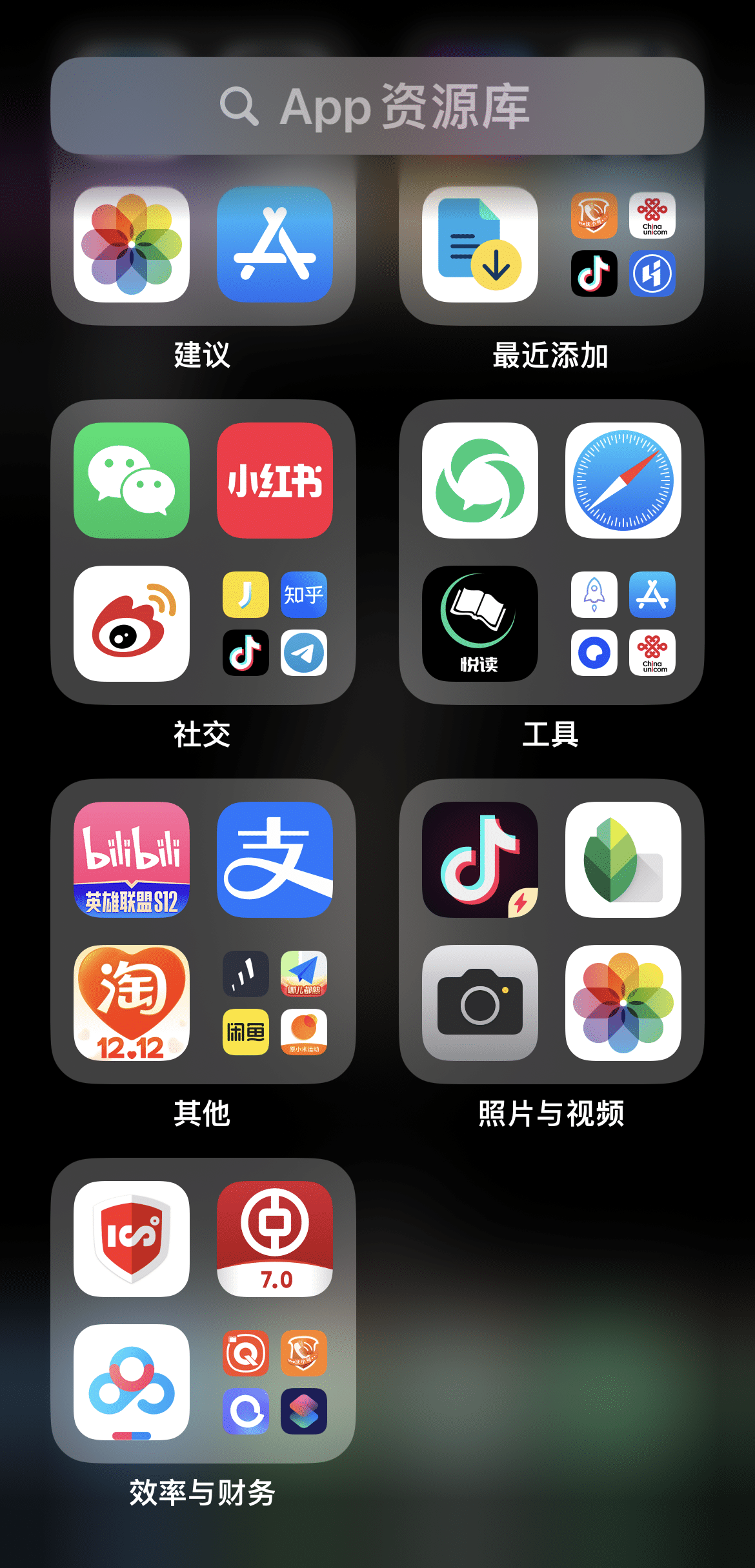Open the green swirl app in 工具

point(480,481)
